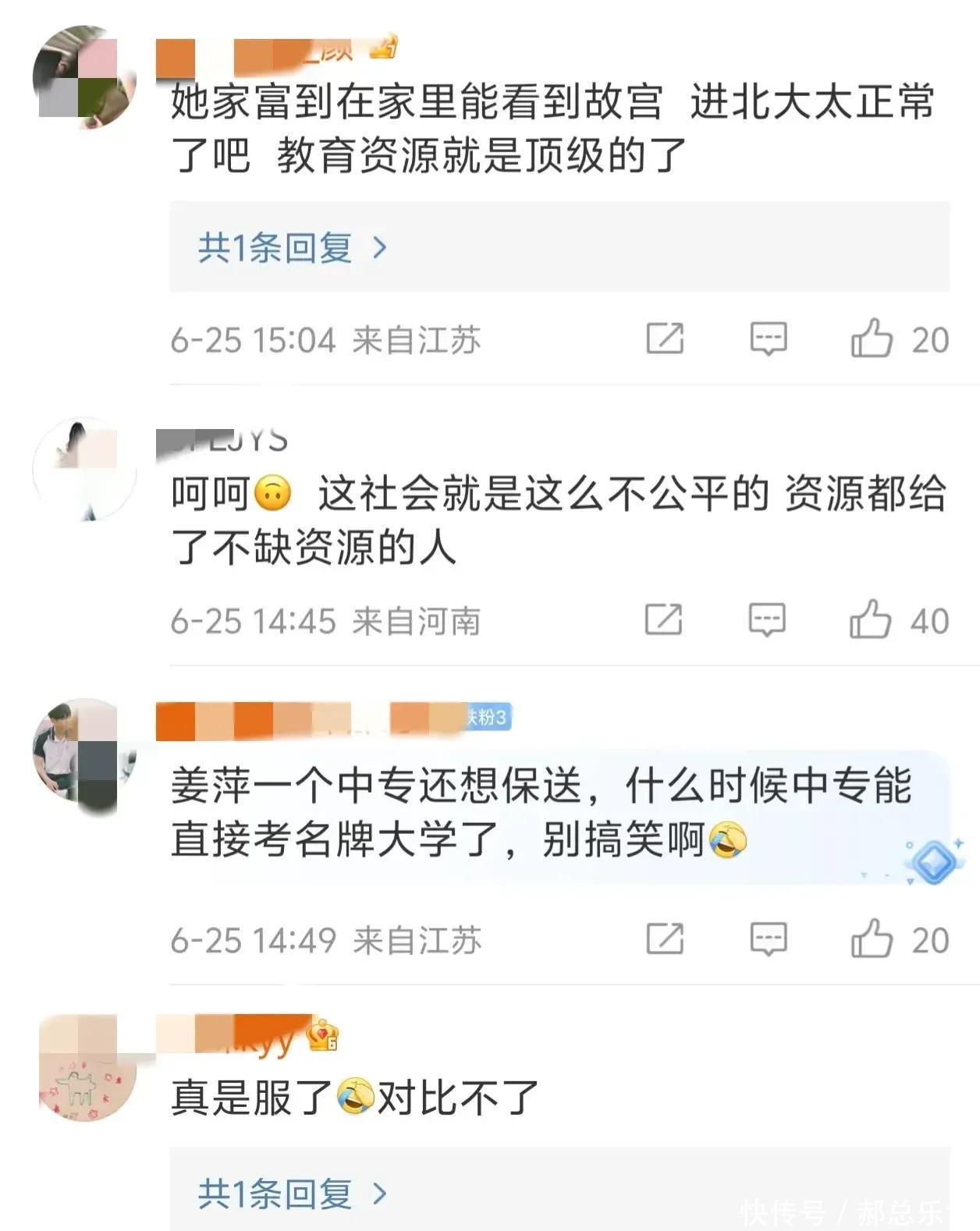Image resolution: width=980 pixels, height=1231 pixels.
Task: Open avatar of the 真是服了 commenter
Action: pos(86,1069)
